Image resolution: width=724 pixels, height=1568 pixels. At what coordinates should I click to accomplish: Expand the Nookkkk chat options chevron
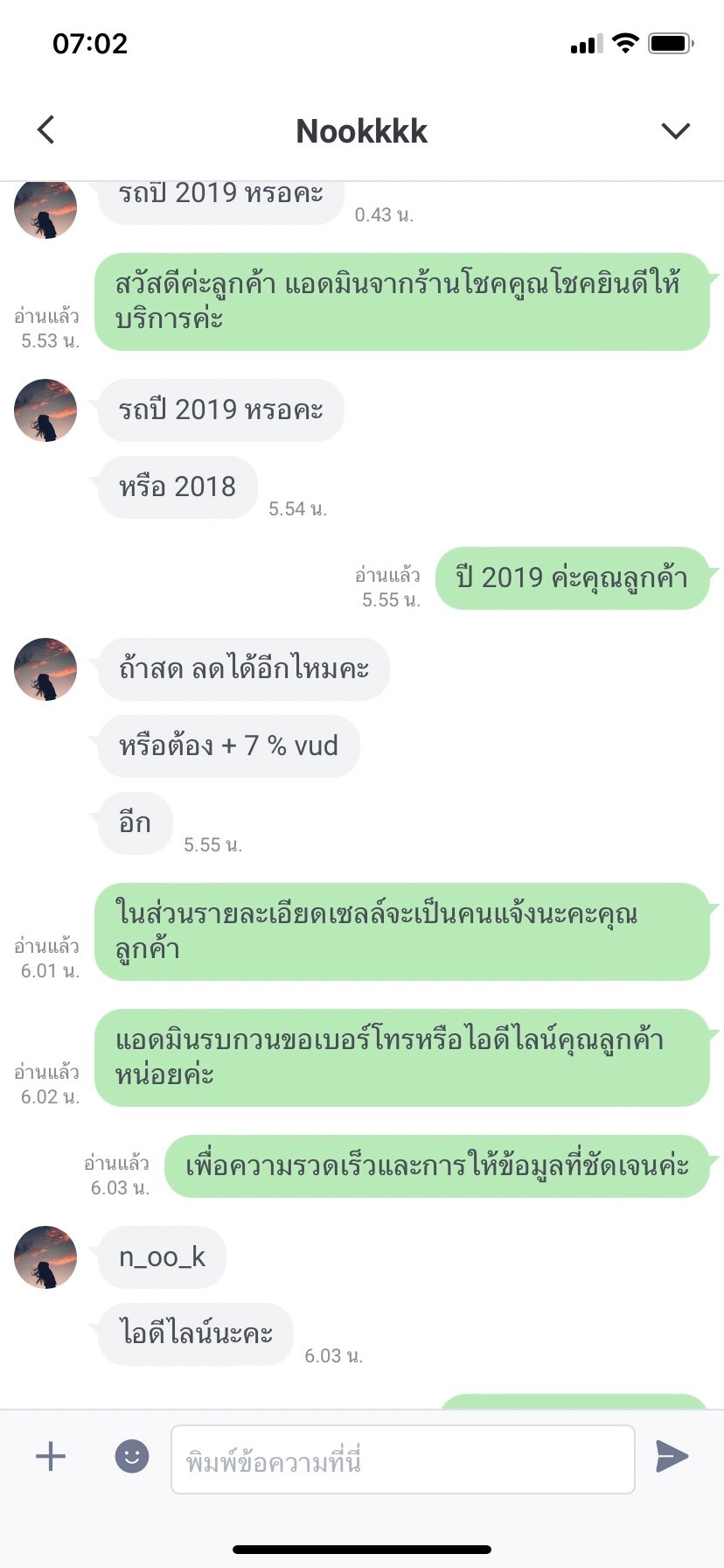675,131
